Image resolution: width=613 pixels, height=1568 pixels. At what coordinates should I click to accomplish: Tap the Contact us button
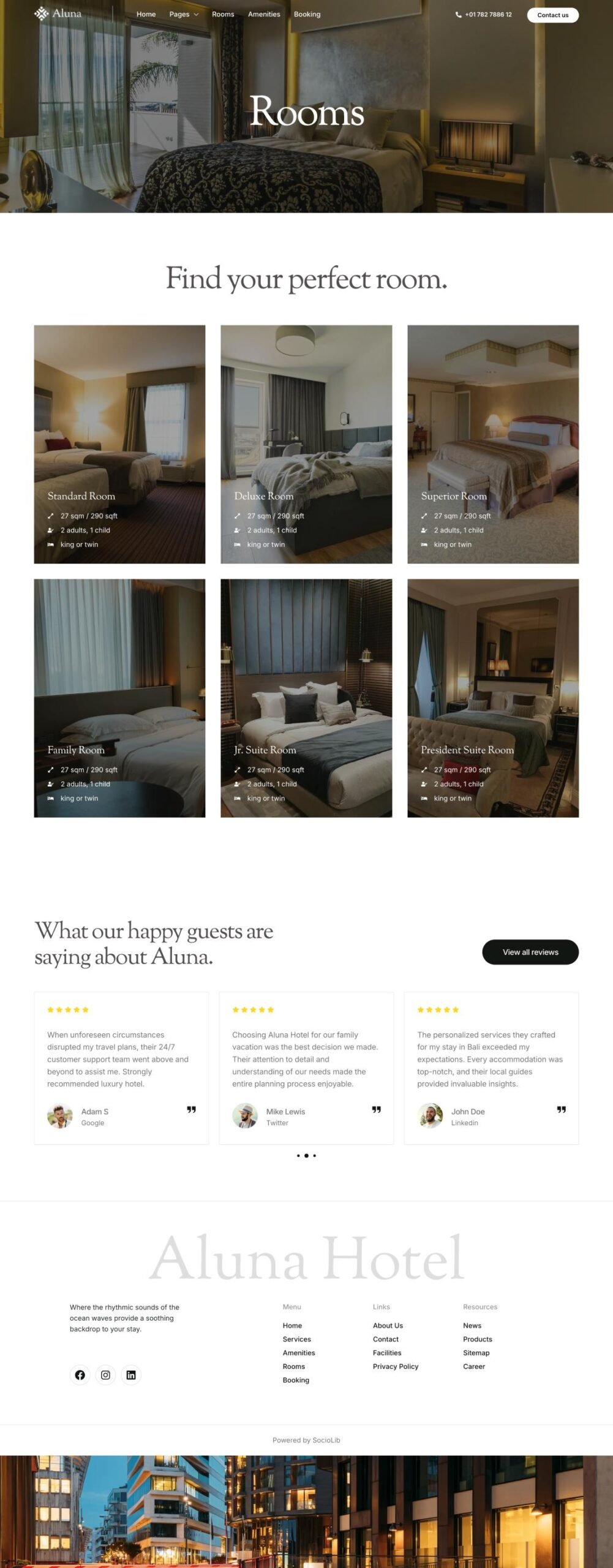point(552,15)
